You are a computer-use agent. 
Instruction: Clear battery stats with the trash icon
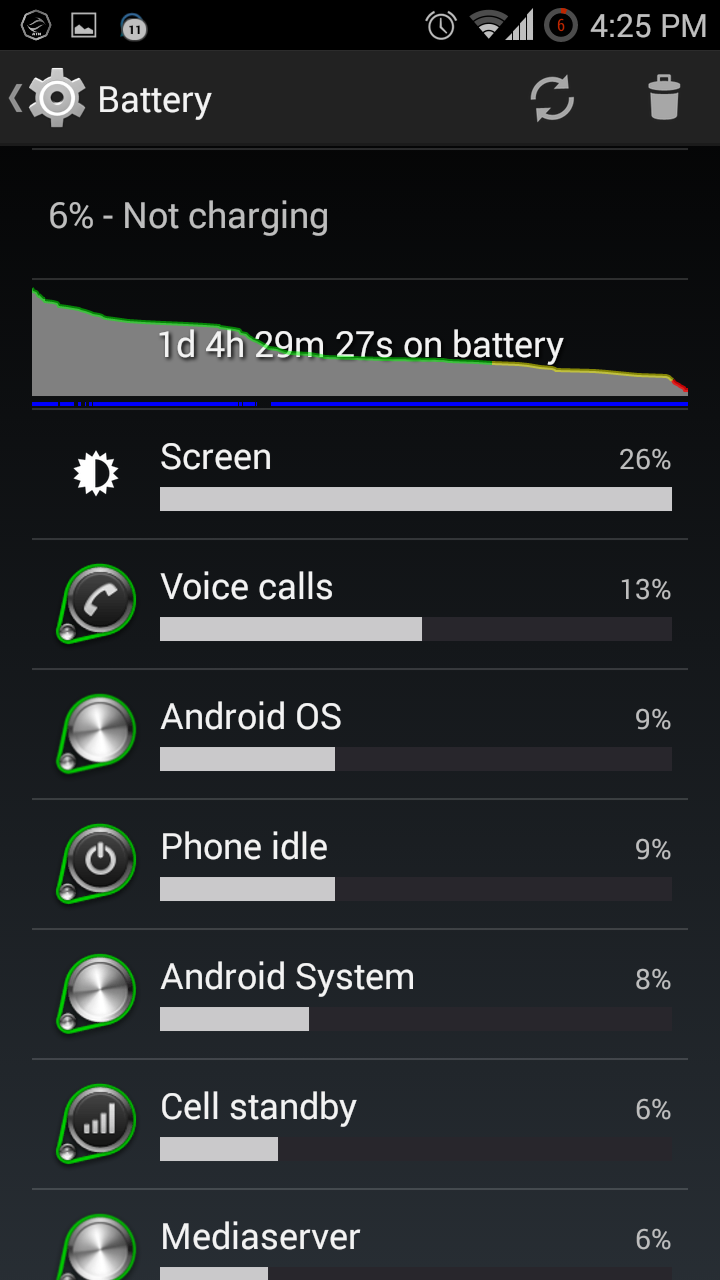(664, 99)
